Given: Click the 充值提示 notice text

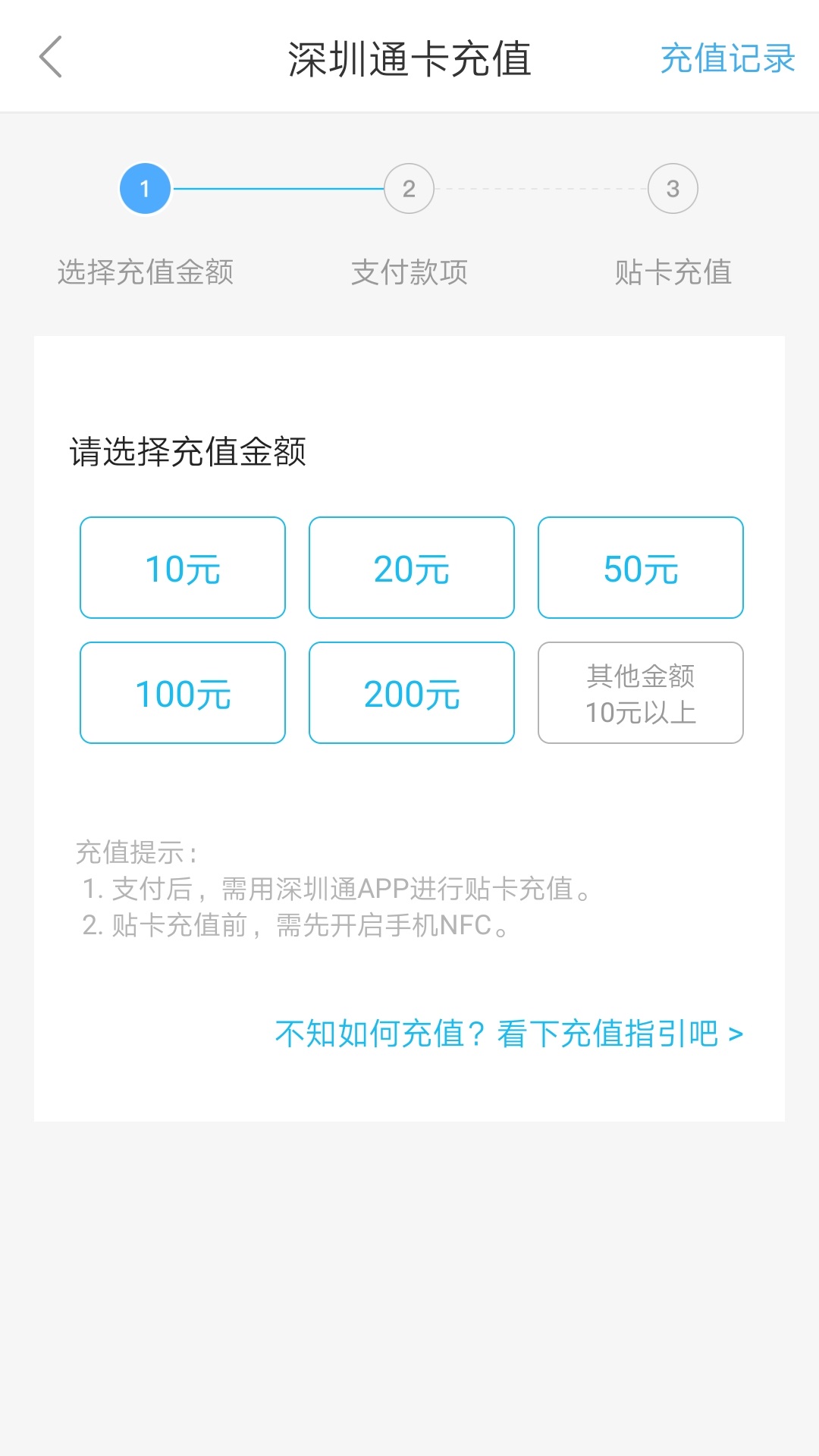Looking at the screenshot, I should click(x=133, y=853).
